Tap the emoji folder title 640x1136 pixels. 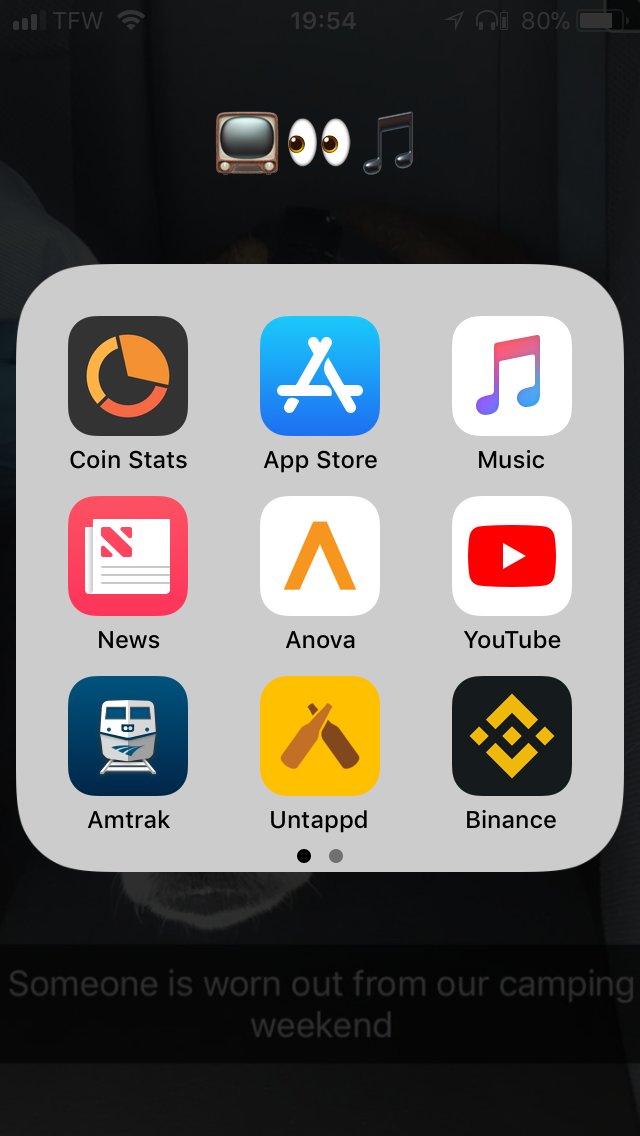click(x=315, y=143)
